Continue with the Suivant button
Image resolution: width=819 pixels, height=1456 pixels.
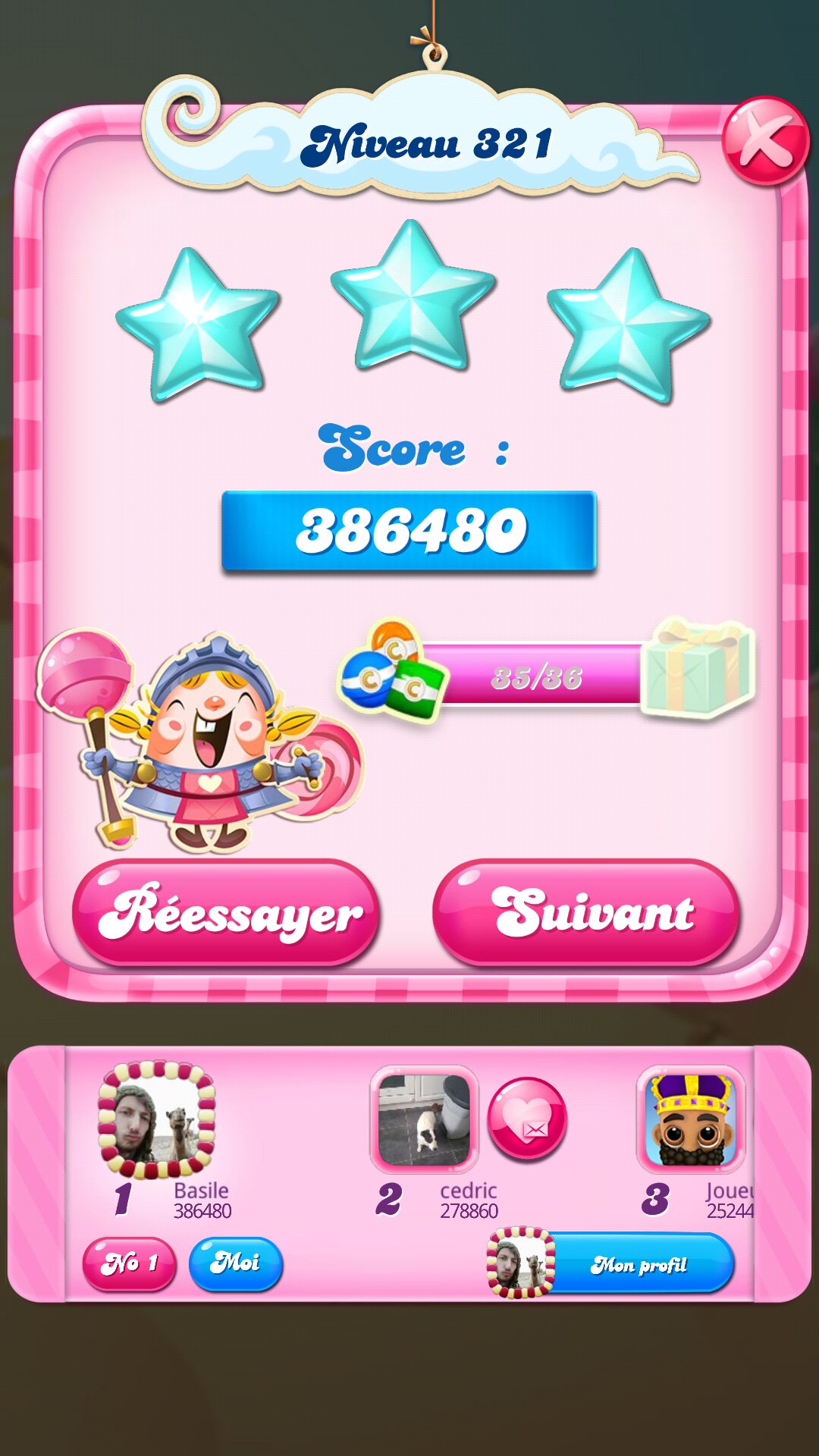pos(585,913)
